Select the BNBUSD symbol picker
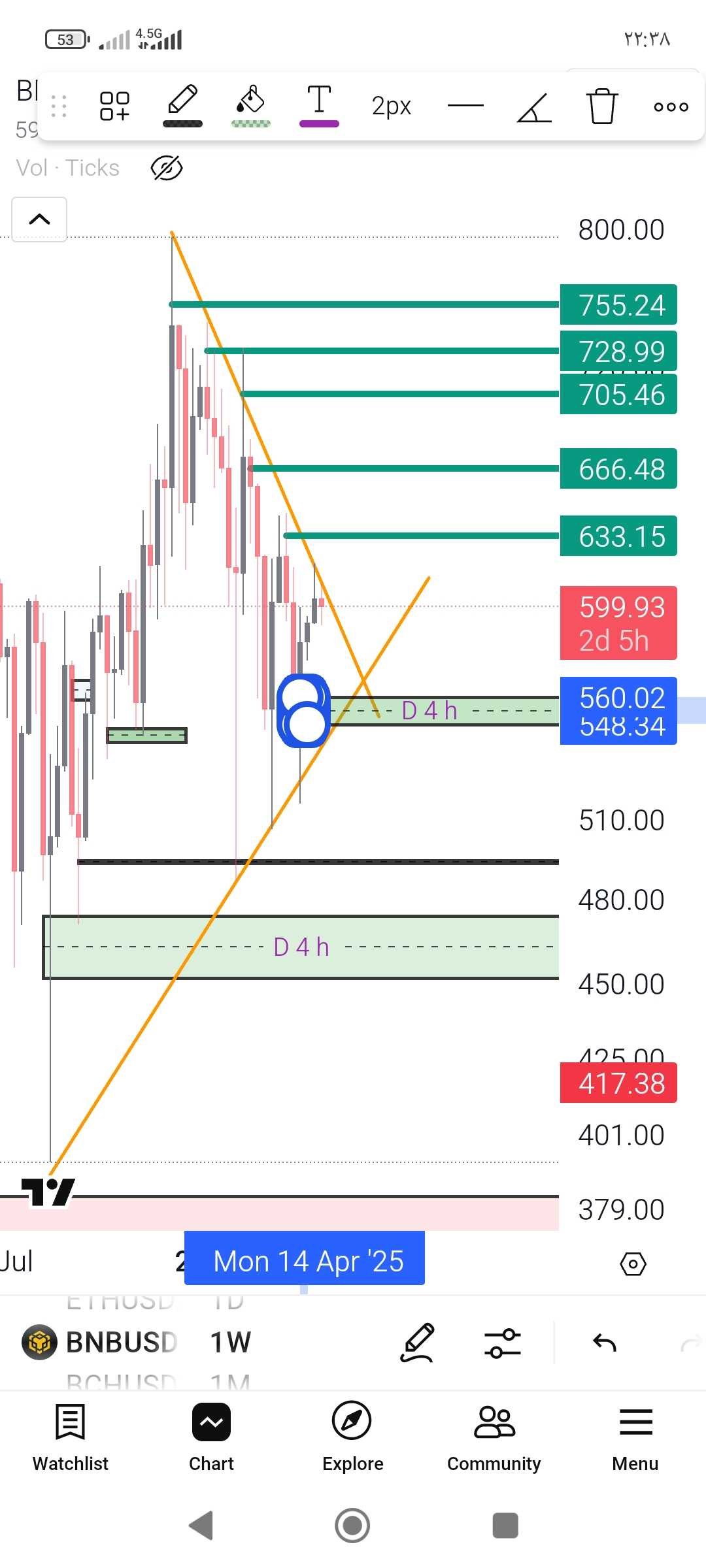Viewport: 706px width, 1568px height. point(121,1343)
